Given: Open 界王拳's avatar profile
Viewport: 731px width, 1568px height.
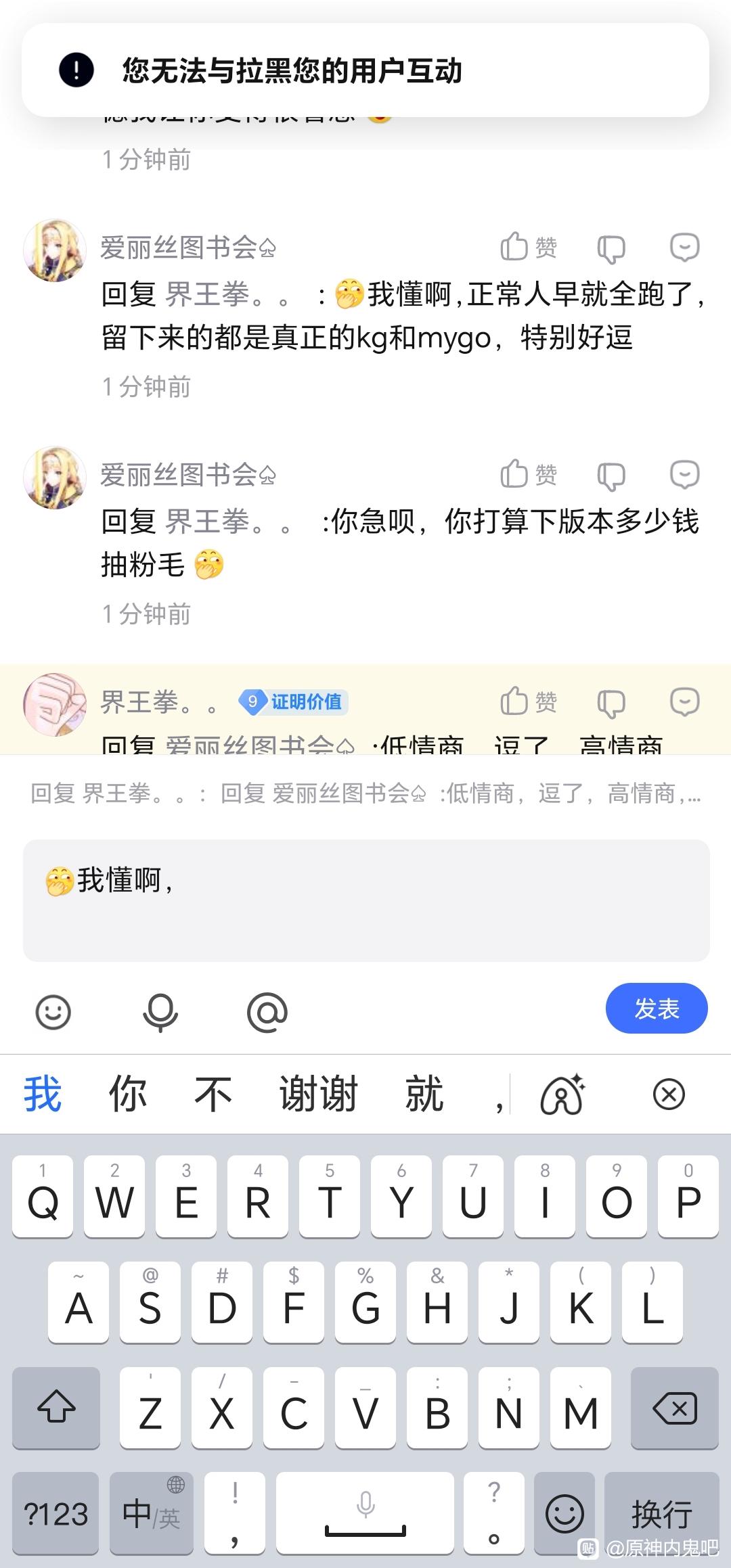Looking at the screenshot, I should pyautogui.click(x=55, y=704).
